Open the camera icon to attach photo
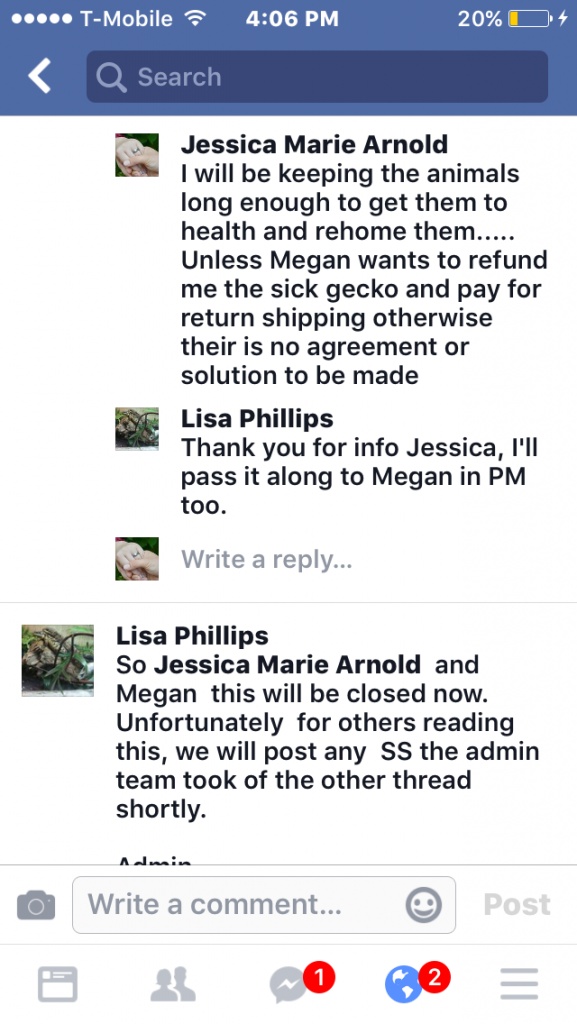Viewport: 577px width, 1024px height. (36, 905)
